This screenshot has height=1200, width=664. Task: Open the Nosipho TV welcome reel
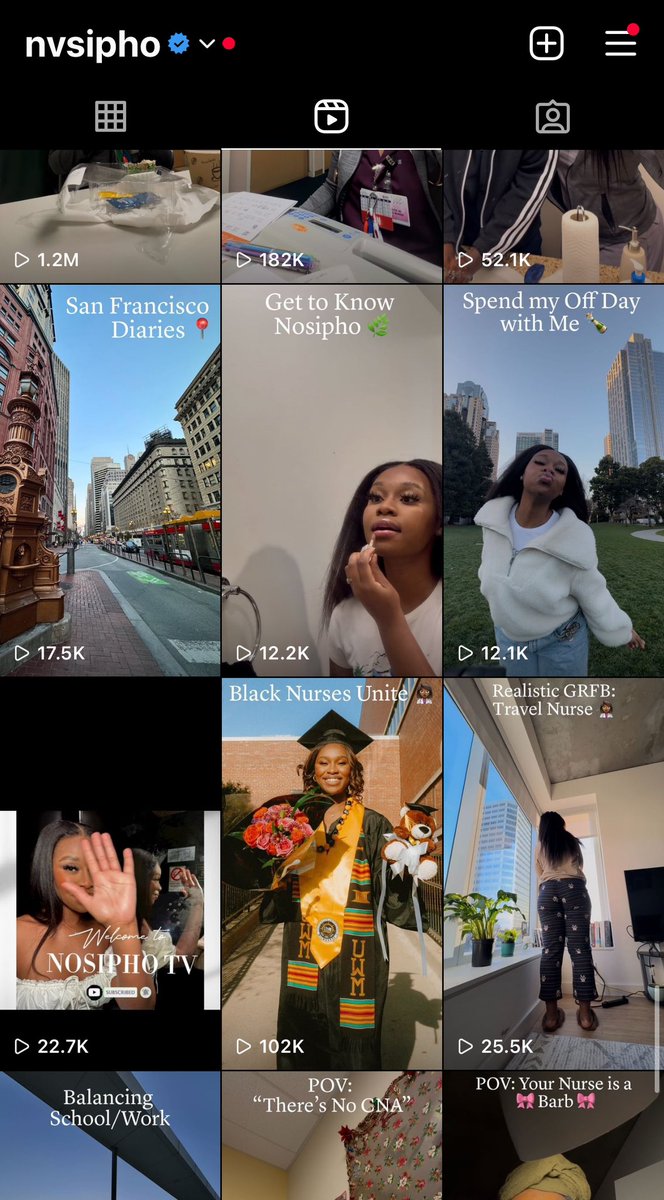tap(110, 874)
